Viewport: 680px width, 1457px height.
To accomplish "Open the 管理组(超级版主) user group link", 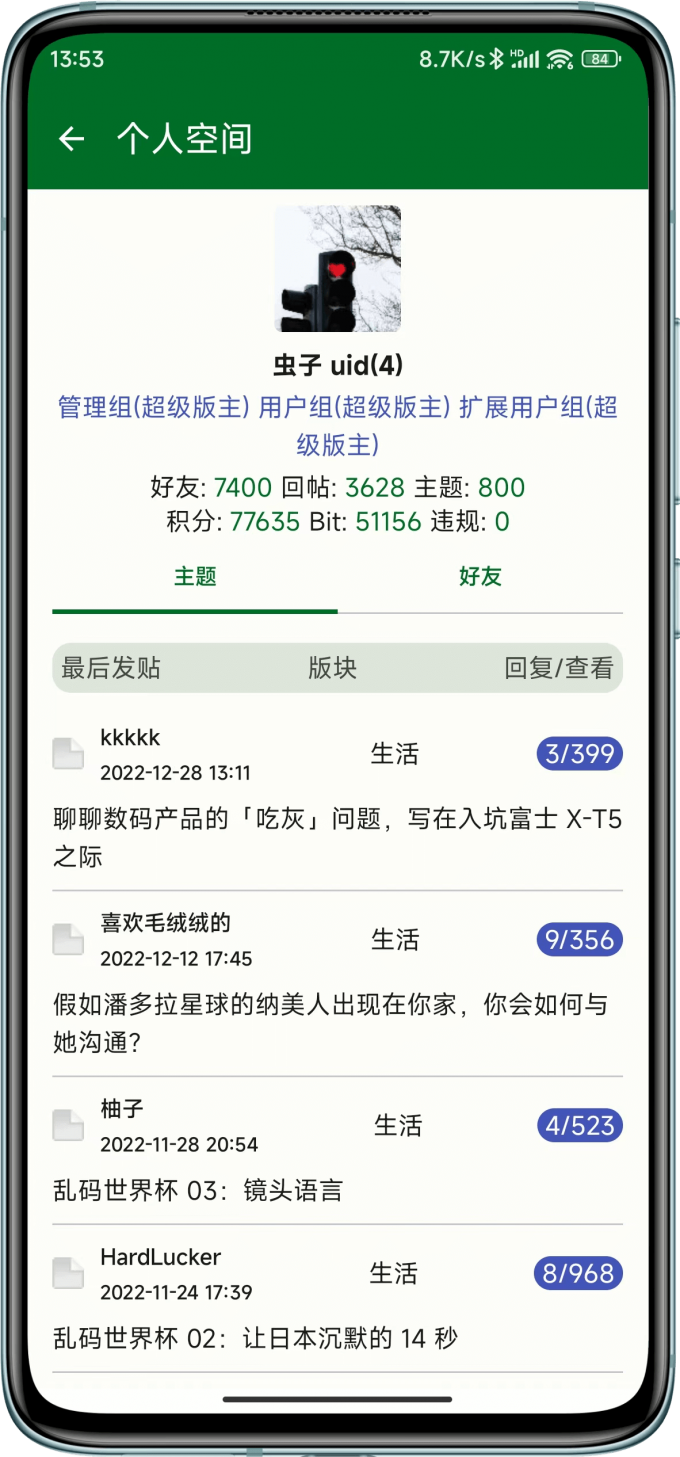I will coord(153,408).
